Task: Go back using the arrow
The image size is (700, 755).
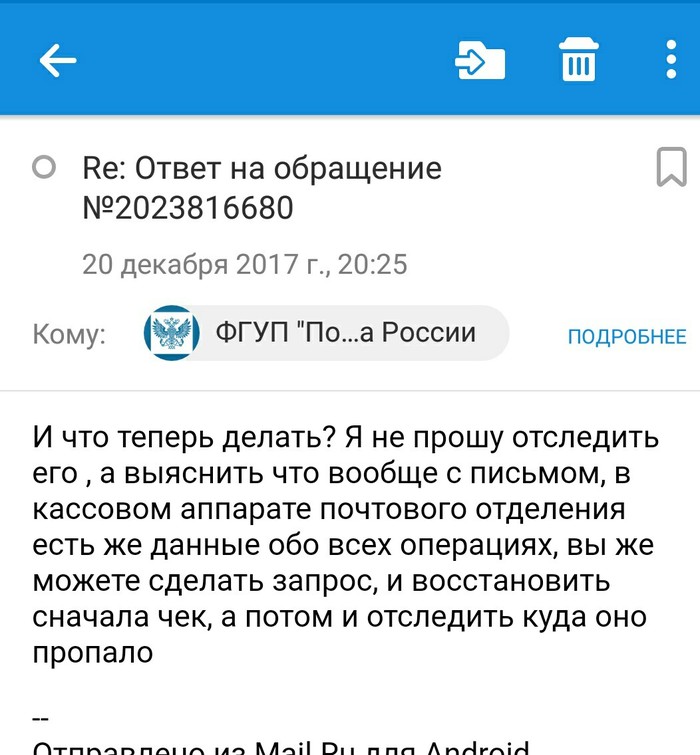Action: point(58,61)
